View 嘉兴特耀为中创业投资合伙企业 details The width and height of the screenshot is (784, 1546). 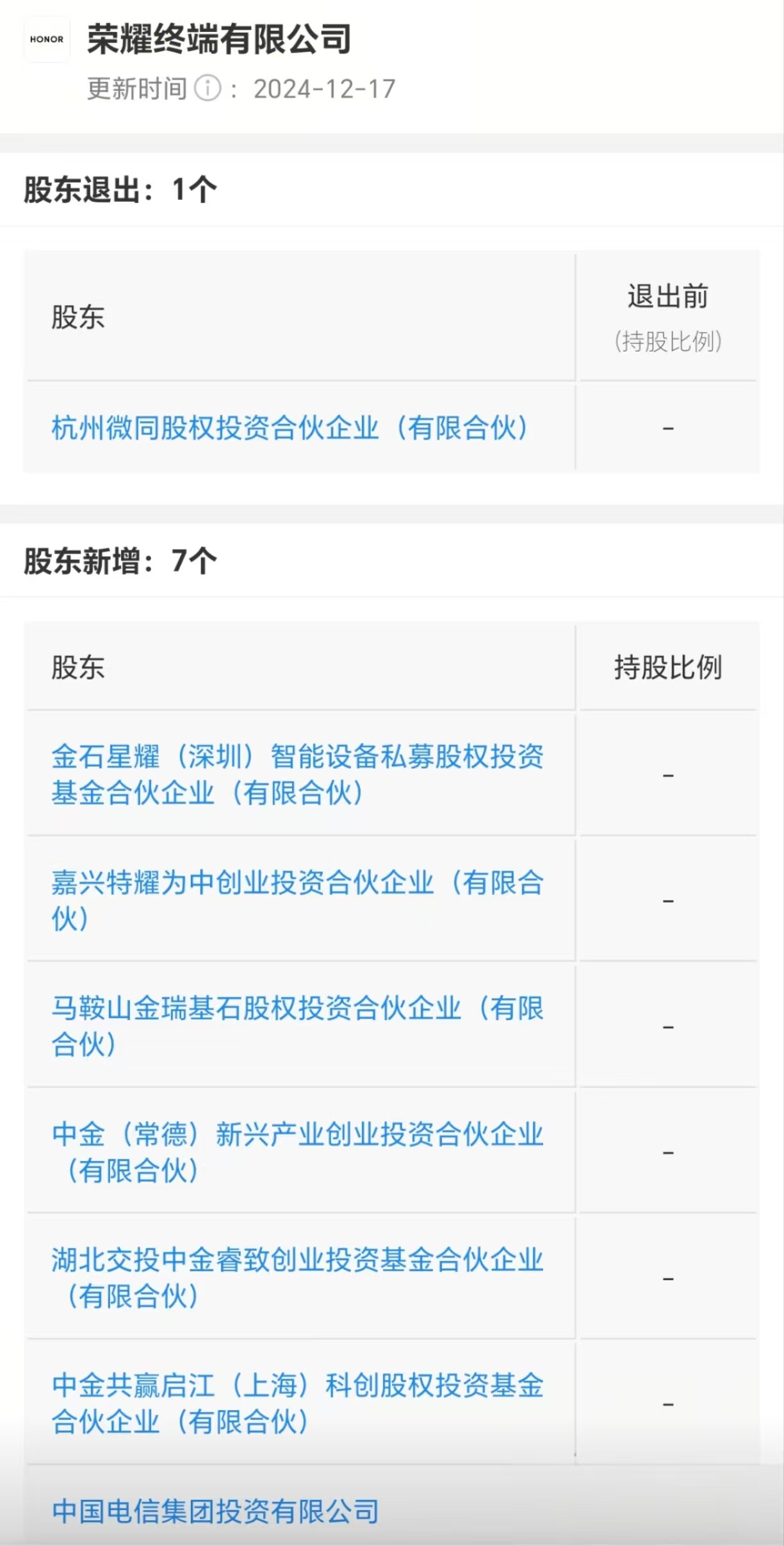click(297, 900)
